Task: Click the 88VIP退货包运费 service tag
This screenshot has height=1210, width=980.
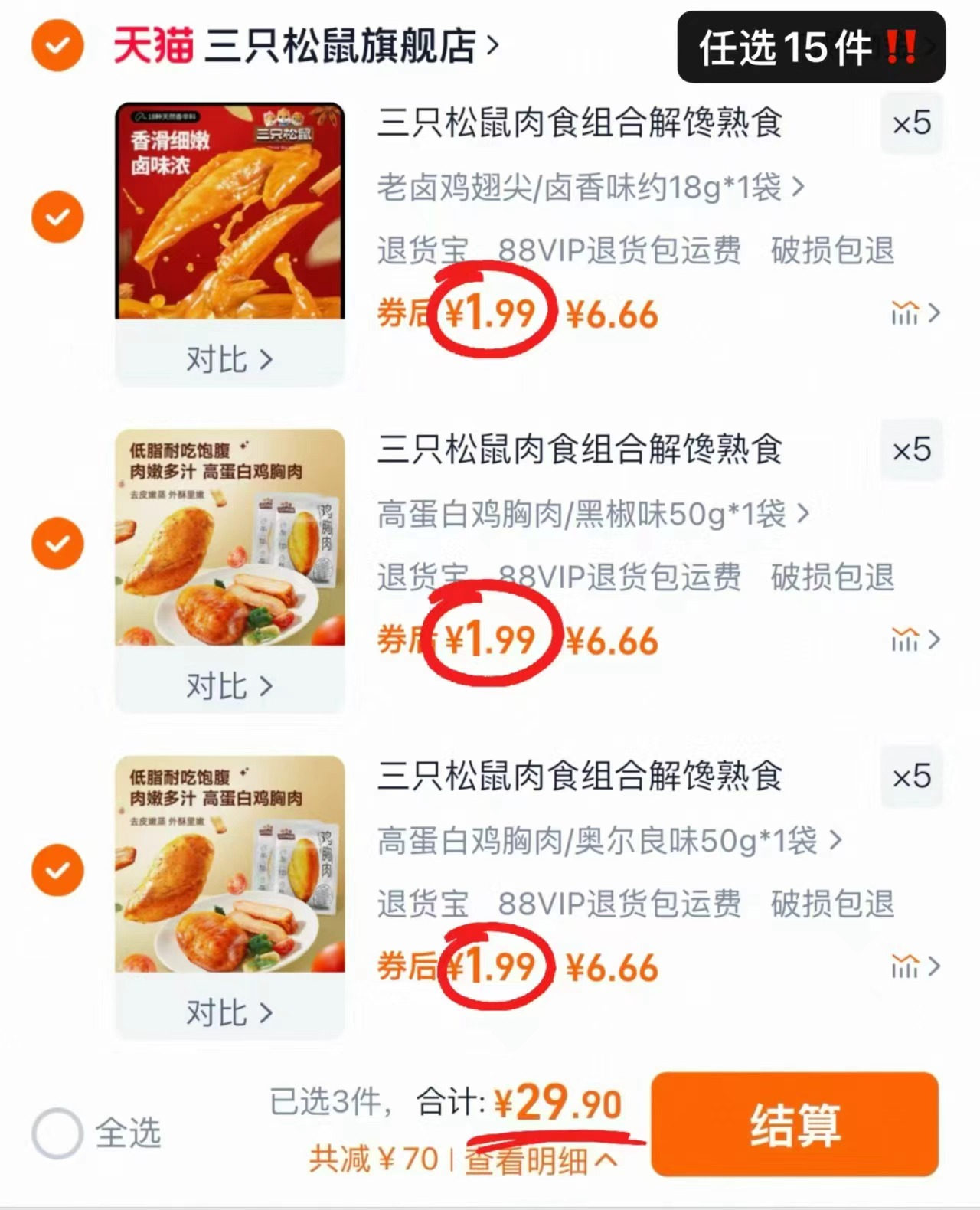Action: point(621,250)
